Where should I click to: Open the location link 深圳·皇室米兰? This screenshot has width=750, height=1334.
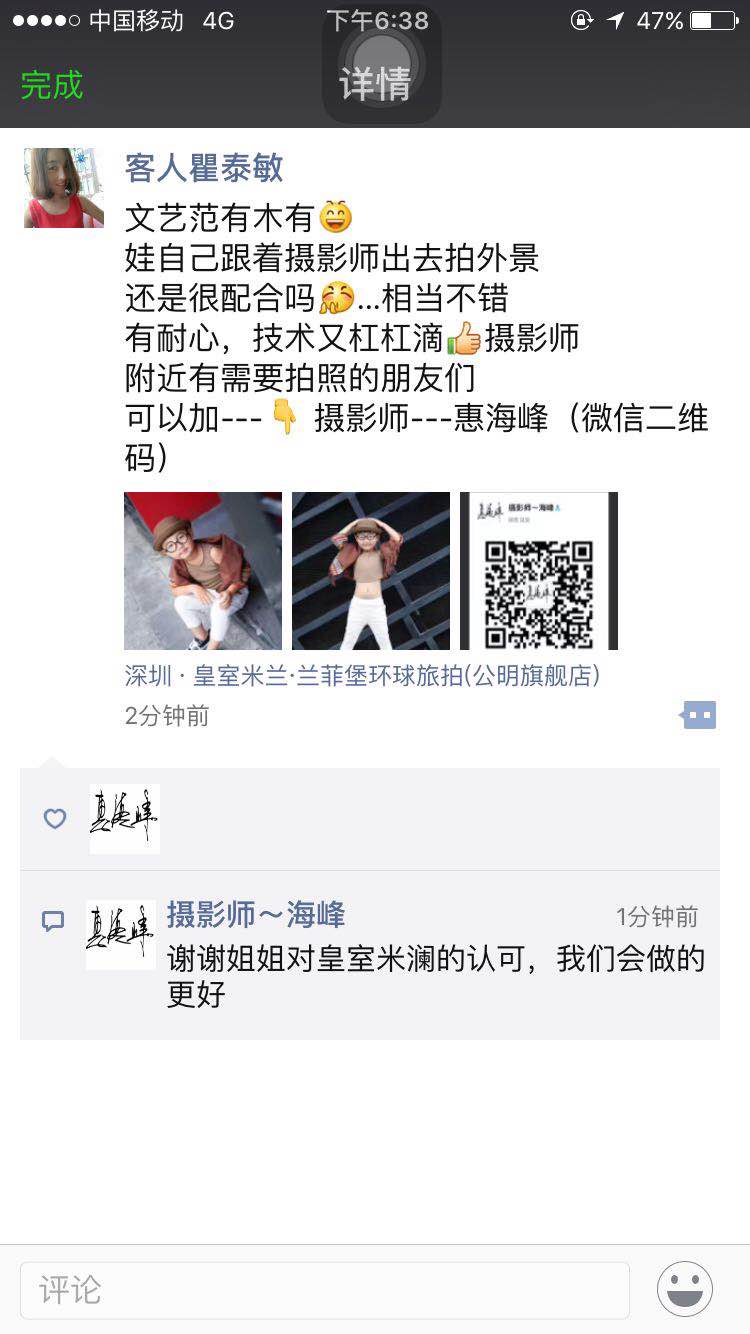coord(362,676)
